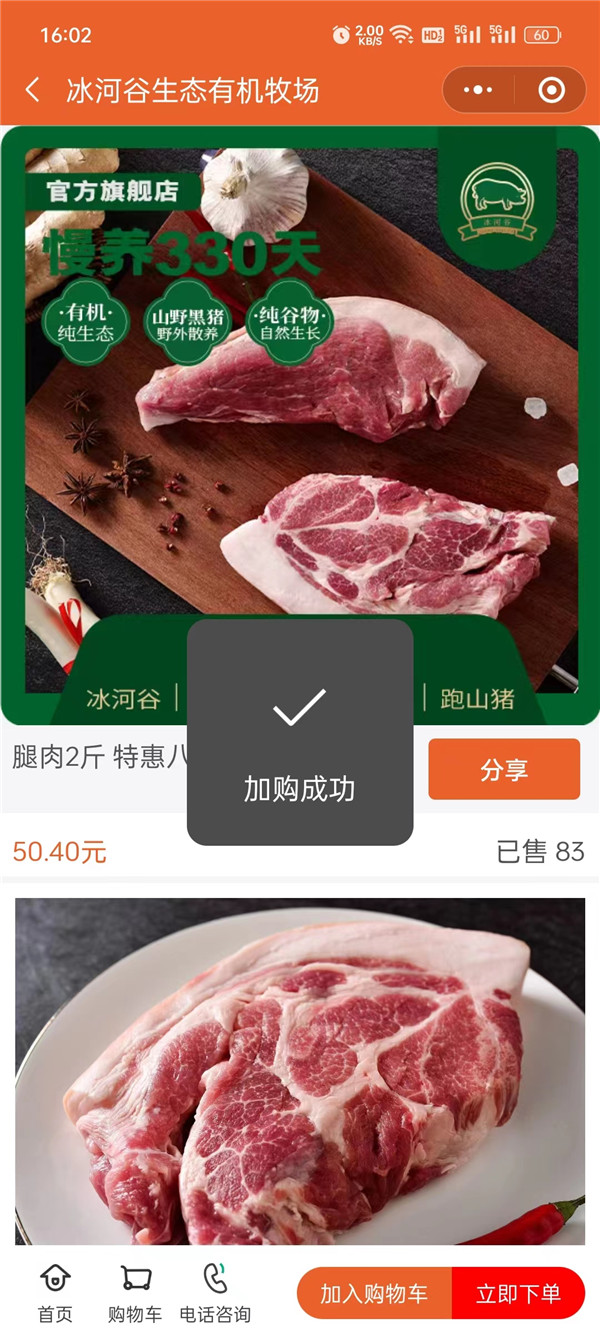Viewport: 600px width, 1340px height.
Task: Add the pork to cart with 加入购物车
Action: pyautogui.click(x=374, y=1293)
